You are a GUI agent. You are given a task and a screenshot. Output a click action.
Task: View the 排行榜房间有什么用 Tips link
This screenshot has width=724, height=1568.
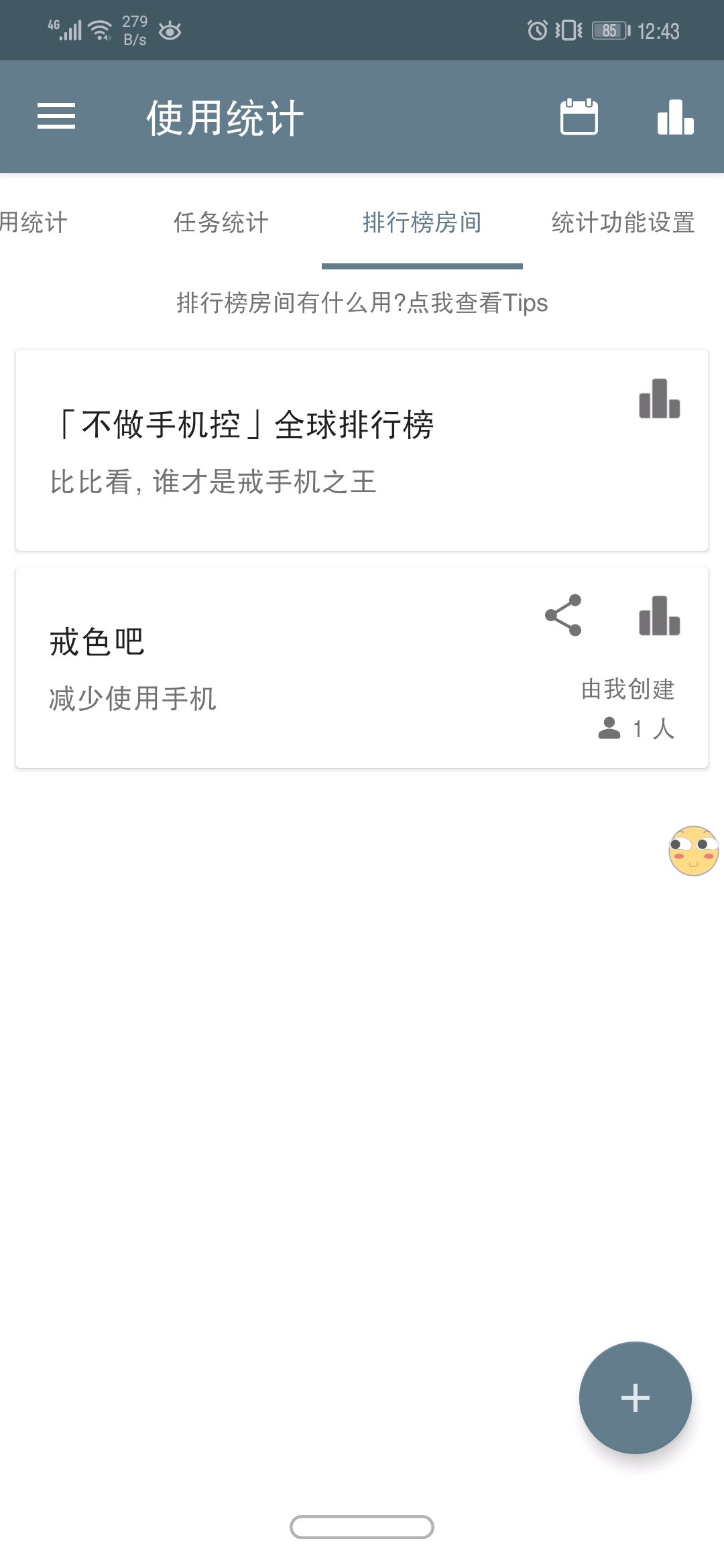click(362, 303)
